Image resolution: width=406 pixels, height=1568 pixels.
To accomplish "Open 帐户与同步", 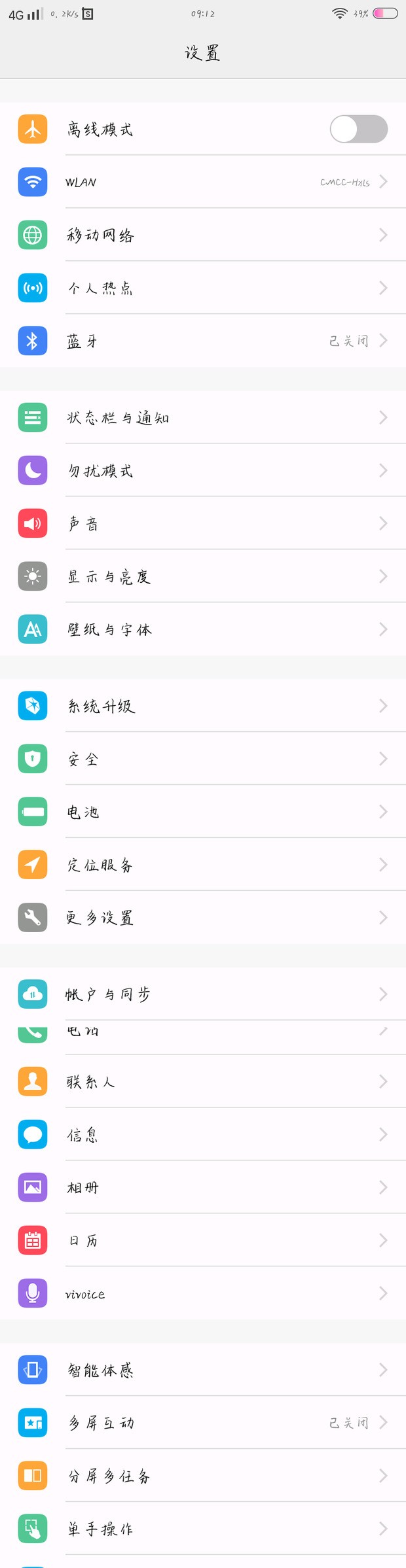I will (203, 994).
